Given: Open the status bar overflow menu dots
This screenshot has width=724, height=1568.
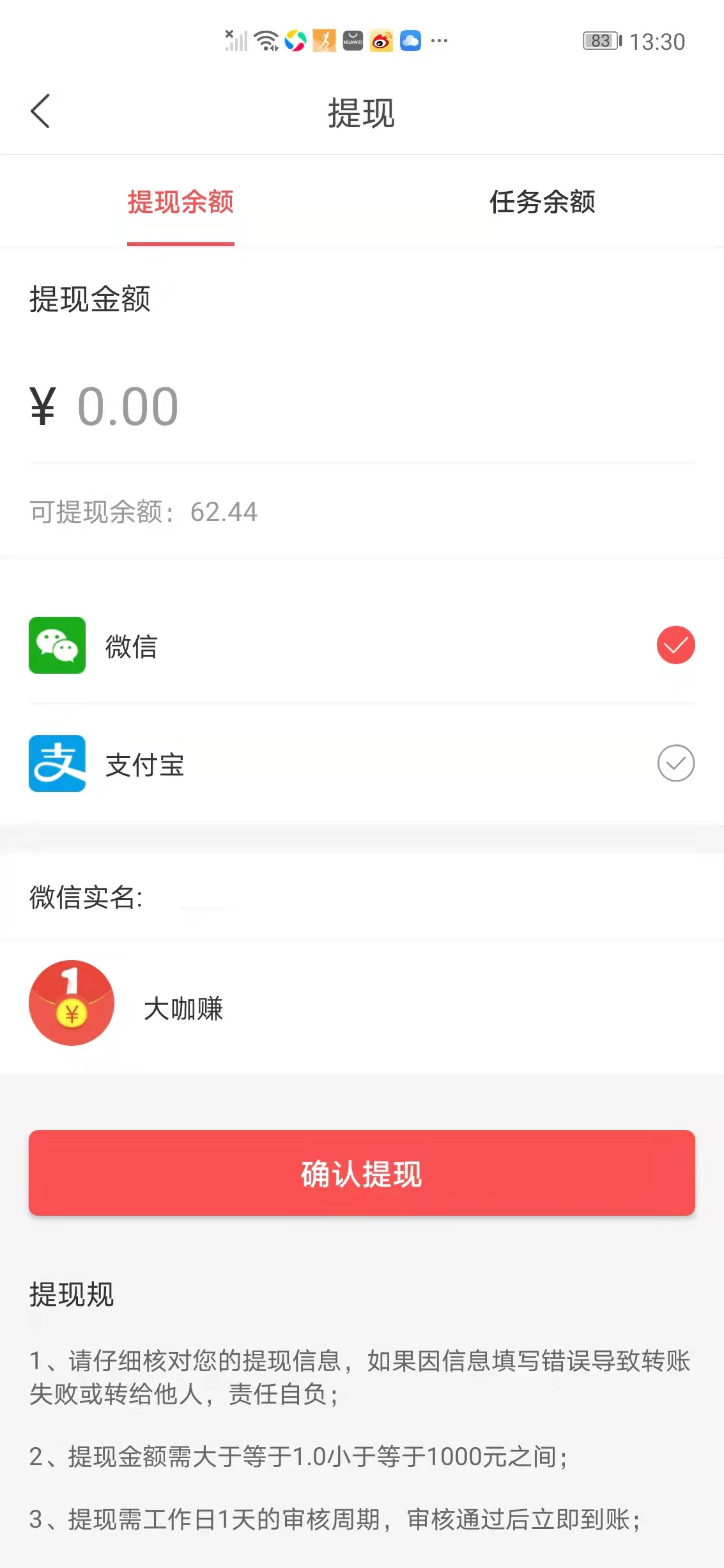Looking at the screenshot, I should pyautogui.click(x=438, y=42).
